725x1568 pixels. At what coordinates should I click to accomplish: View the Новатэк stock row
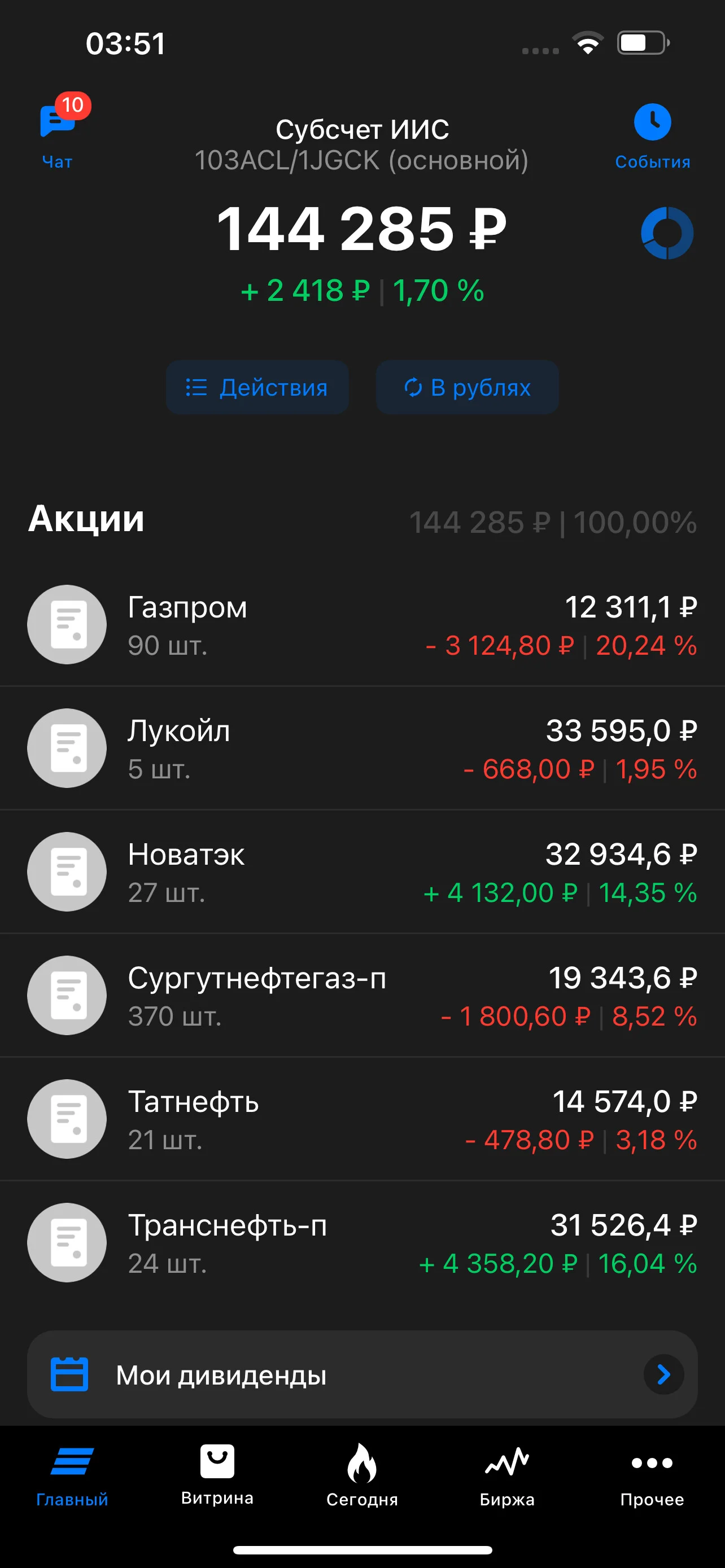point(362,871)
